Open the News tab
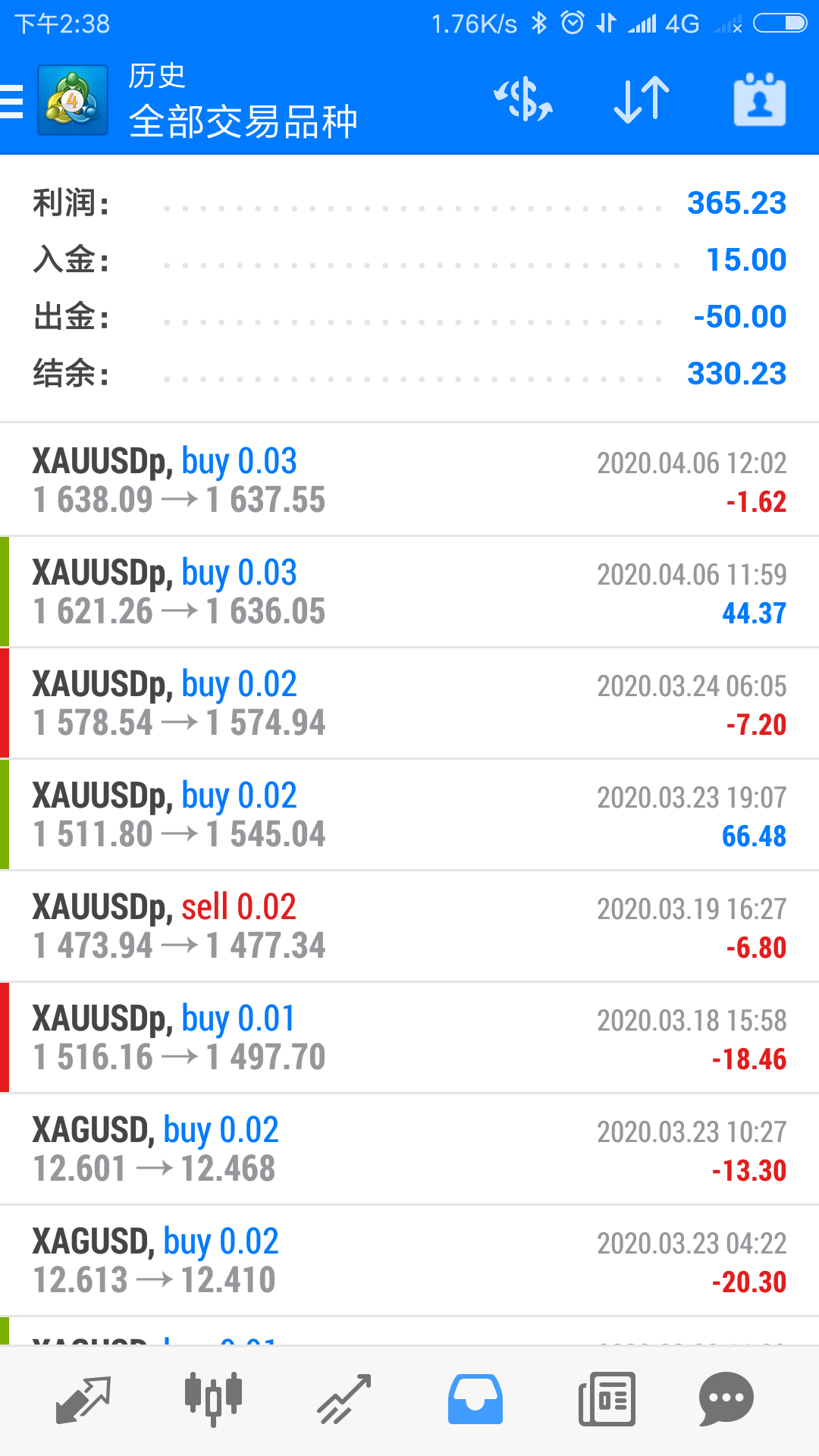Image resolution: width=819 pixels, height=1456 pixels. (607, 1399)
